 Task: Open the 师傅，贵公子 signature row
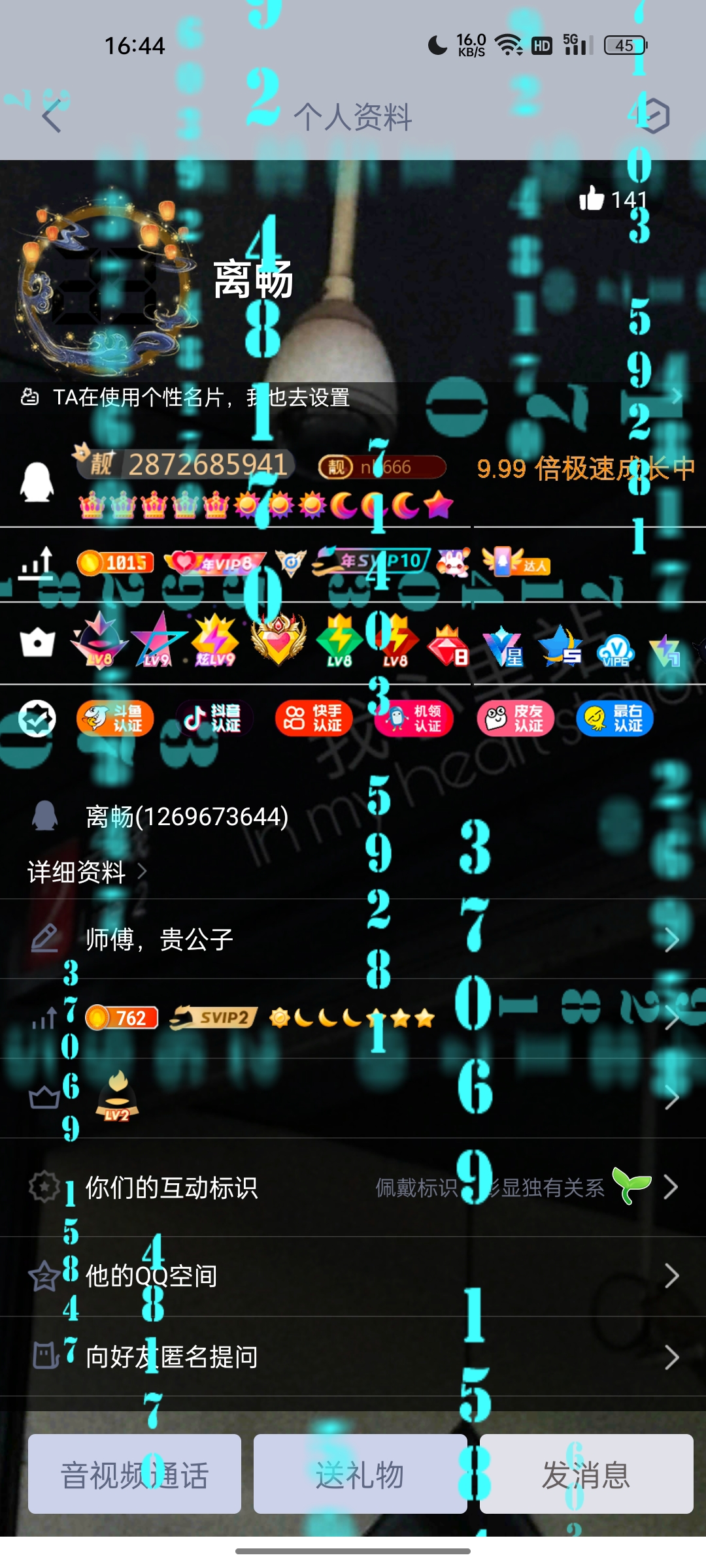[353, 939]
